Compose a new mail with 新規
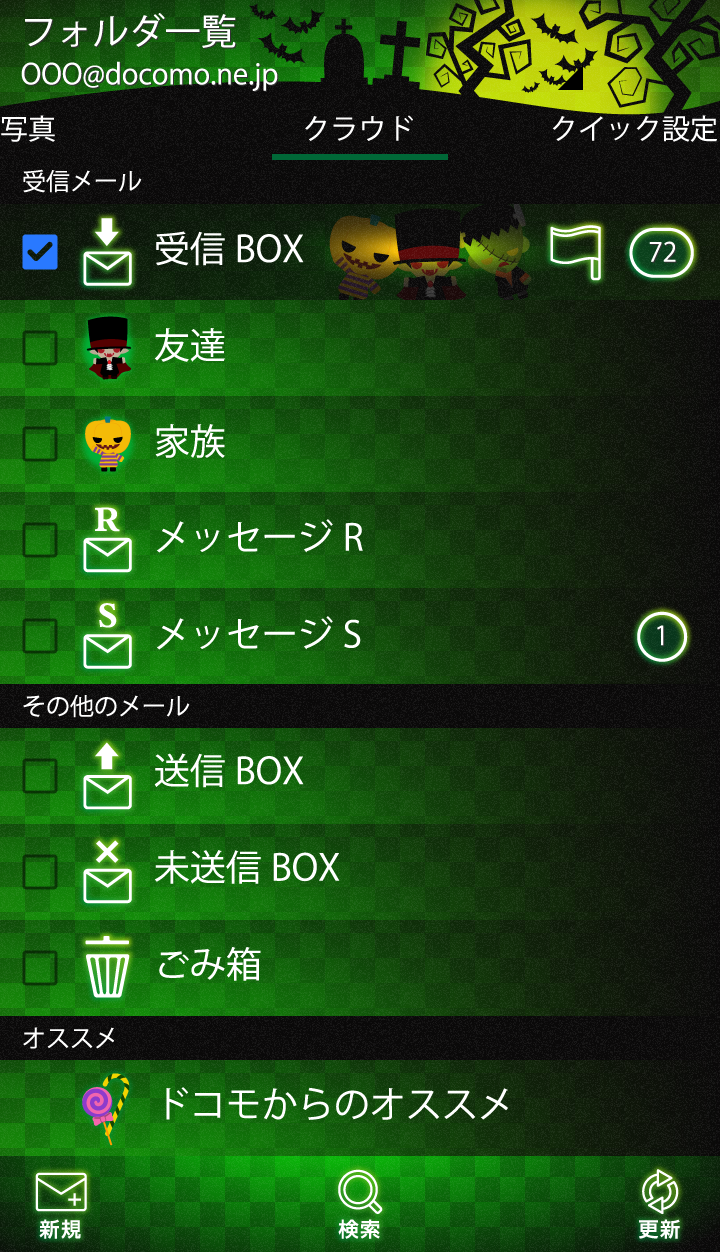Viewport: 720px width, 1252px height. click(x=60, y=1205)
